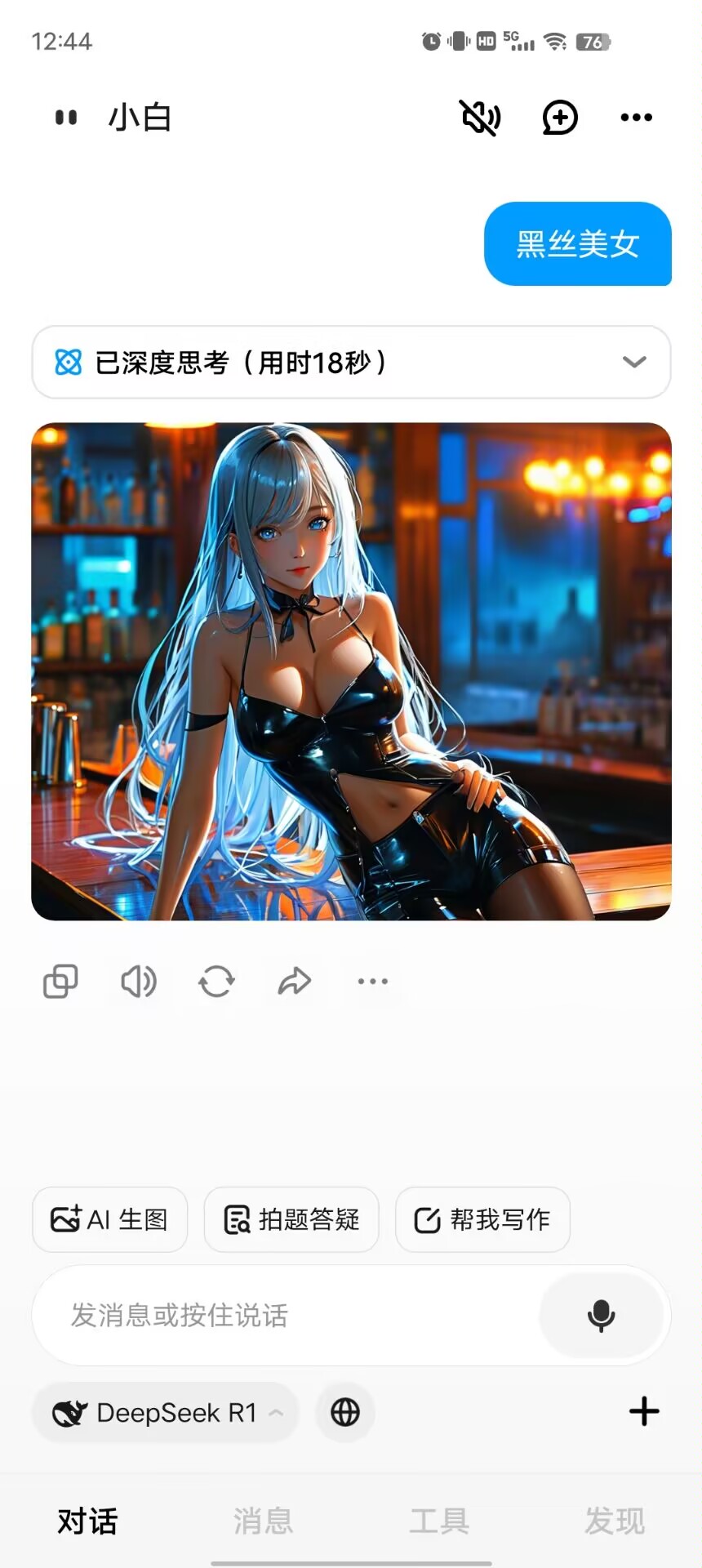Copy the reply below the image
Image resolution: width=702 pixels, height=1568 pixels.
60,982
